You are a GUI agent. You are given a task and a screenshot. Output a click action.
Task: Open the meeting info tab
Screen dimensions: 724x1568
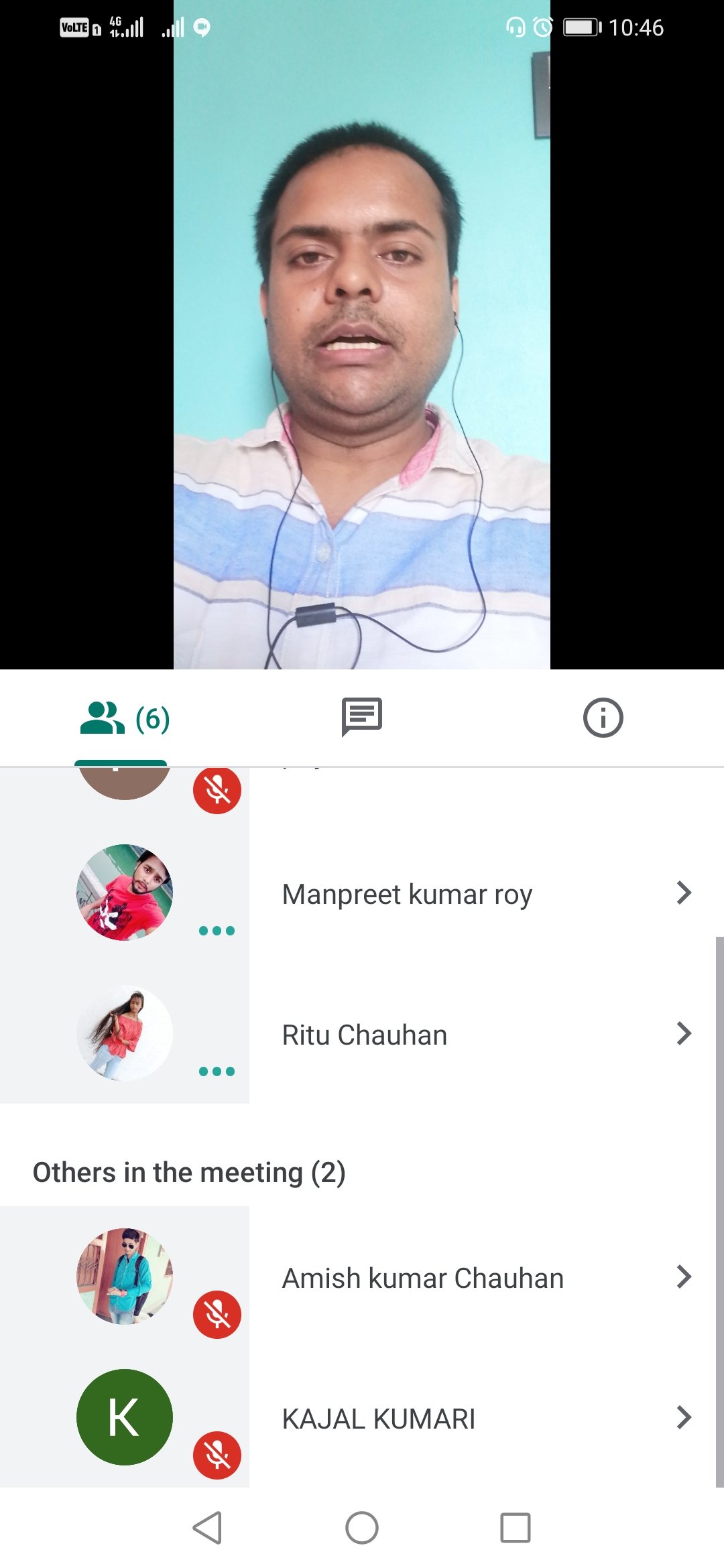(x=603, y=718)
